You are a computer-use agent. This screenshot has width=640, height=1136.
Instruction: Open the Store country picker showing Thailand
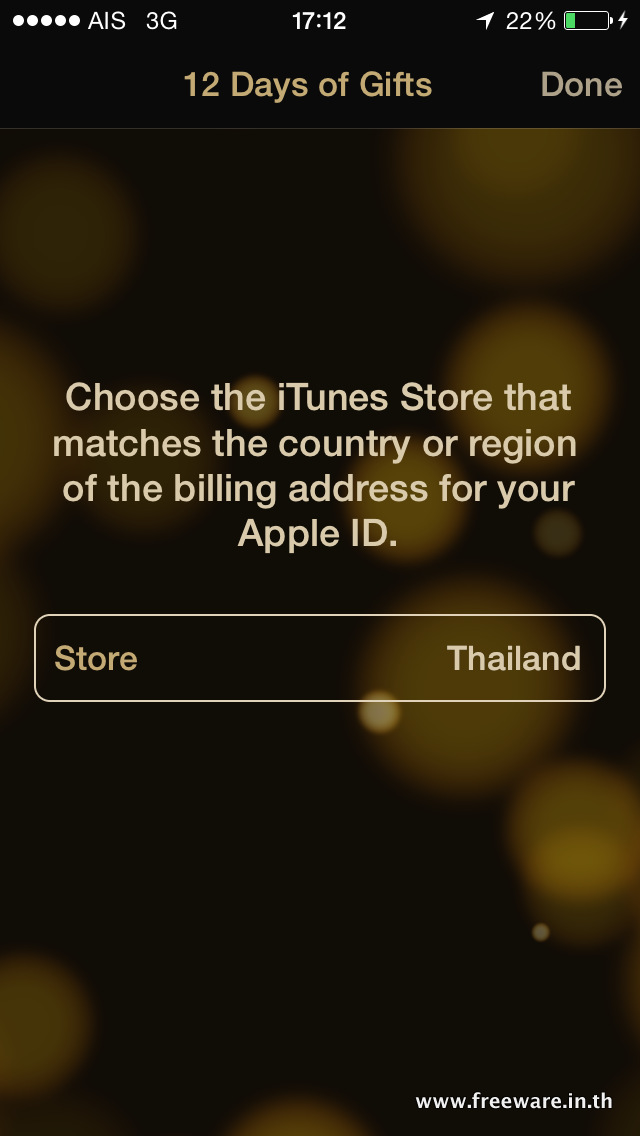(x=320, y=658)
